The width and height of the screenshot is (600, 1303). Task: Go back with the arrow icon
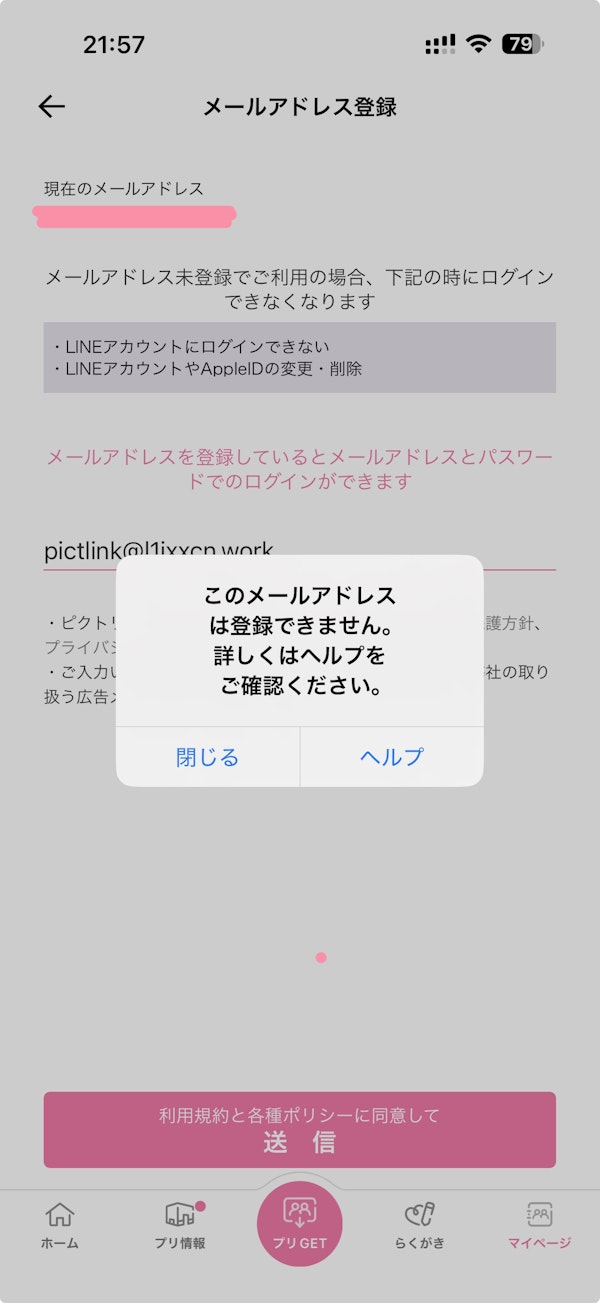pos(52,107)
